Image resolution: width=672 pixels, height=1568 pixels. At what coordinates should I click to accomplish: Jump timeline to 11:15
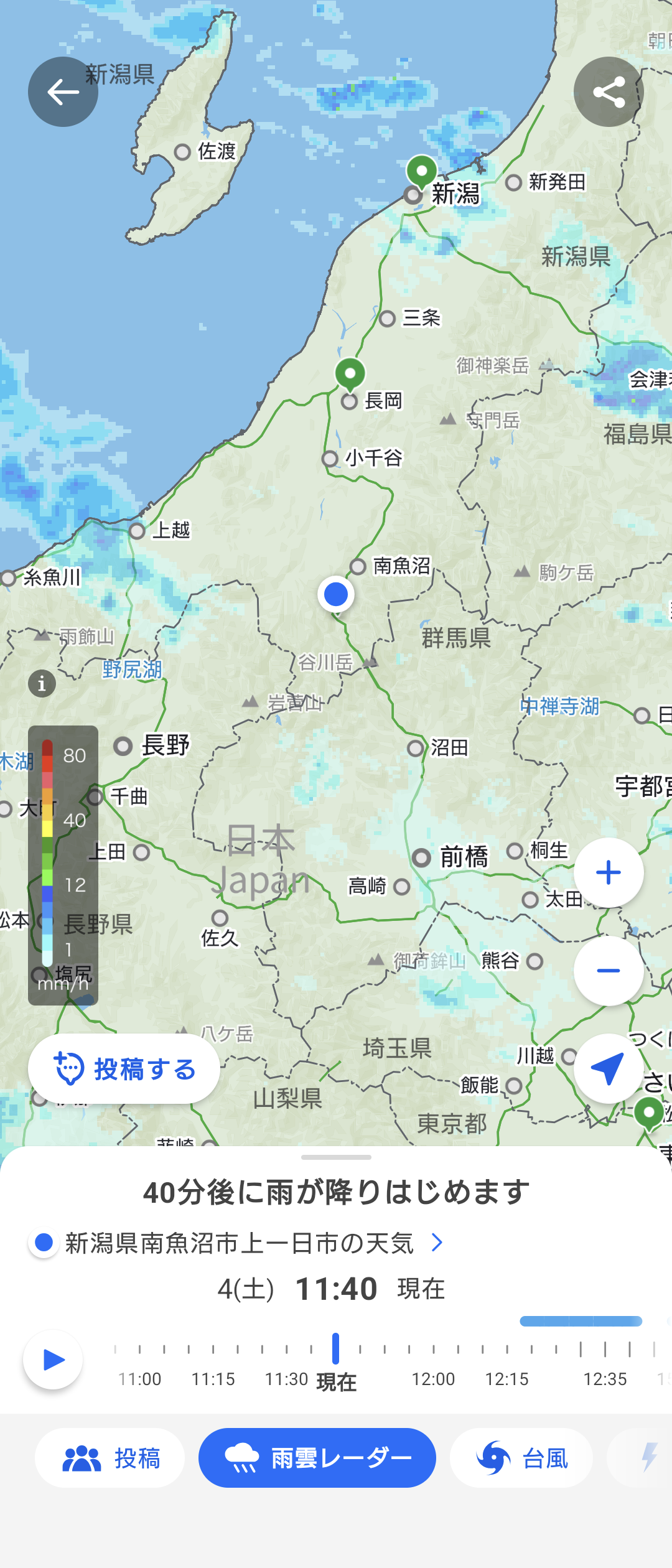click(213, 1350)
